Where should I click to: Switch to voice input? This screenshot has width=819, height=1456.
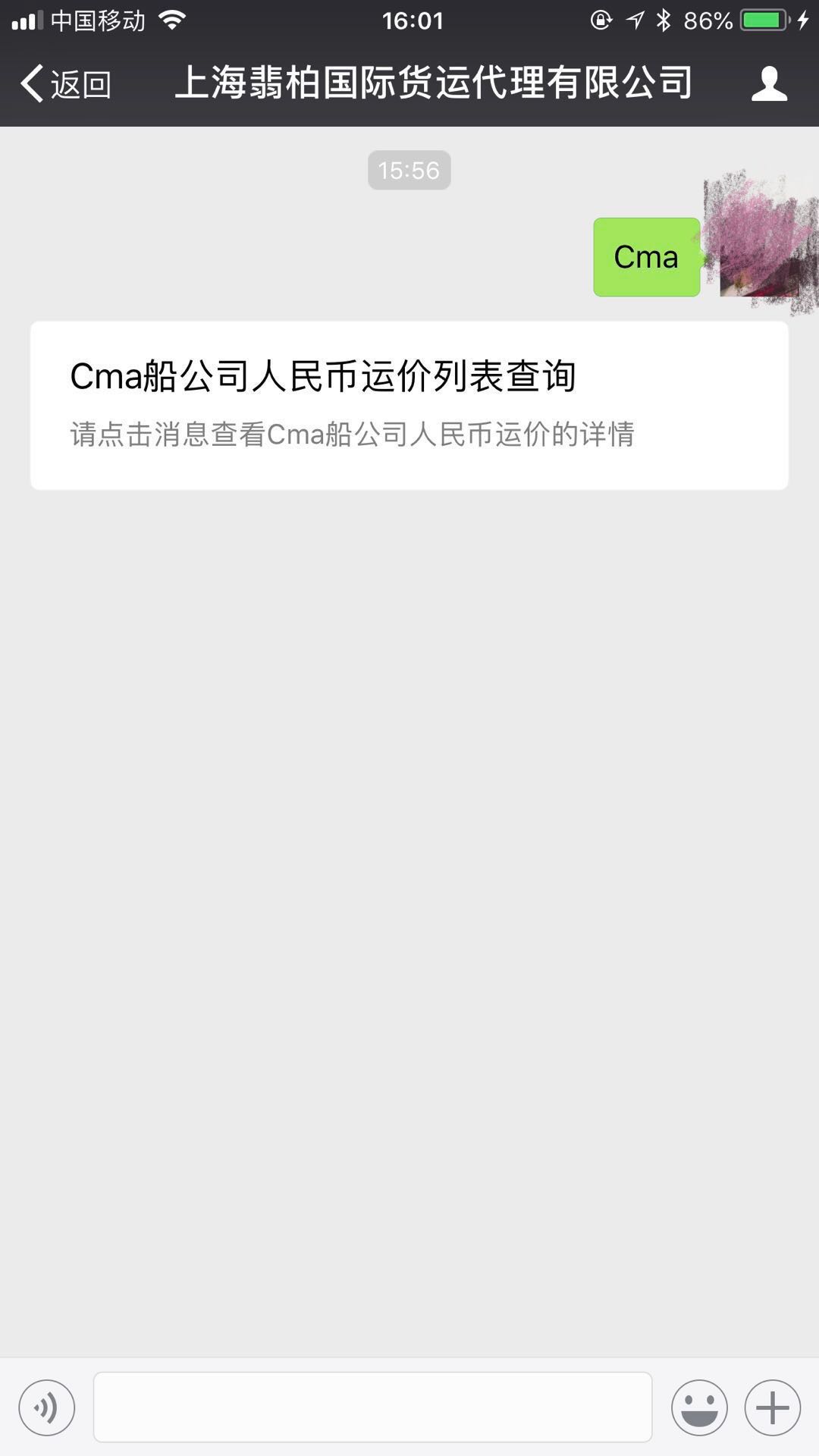[x=47, y=1408]
